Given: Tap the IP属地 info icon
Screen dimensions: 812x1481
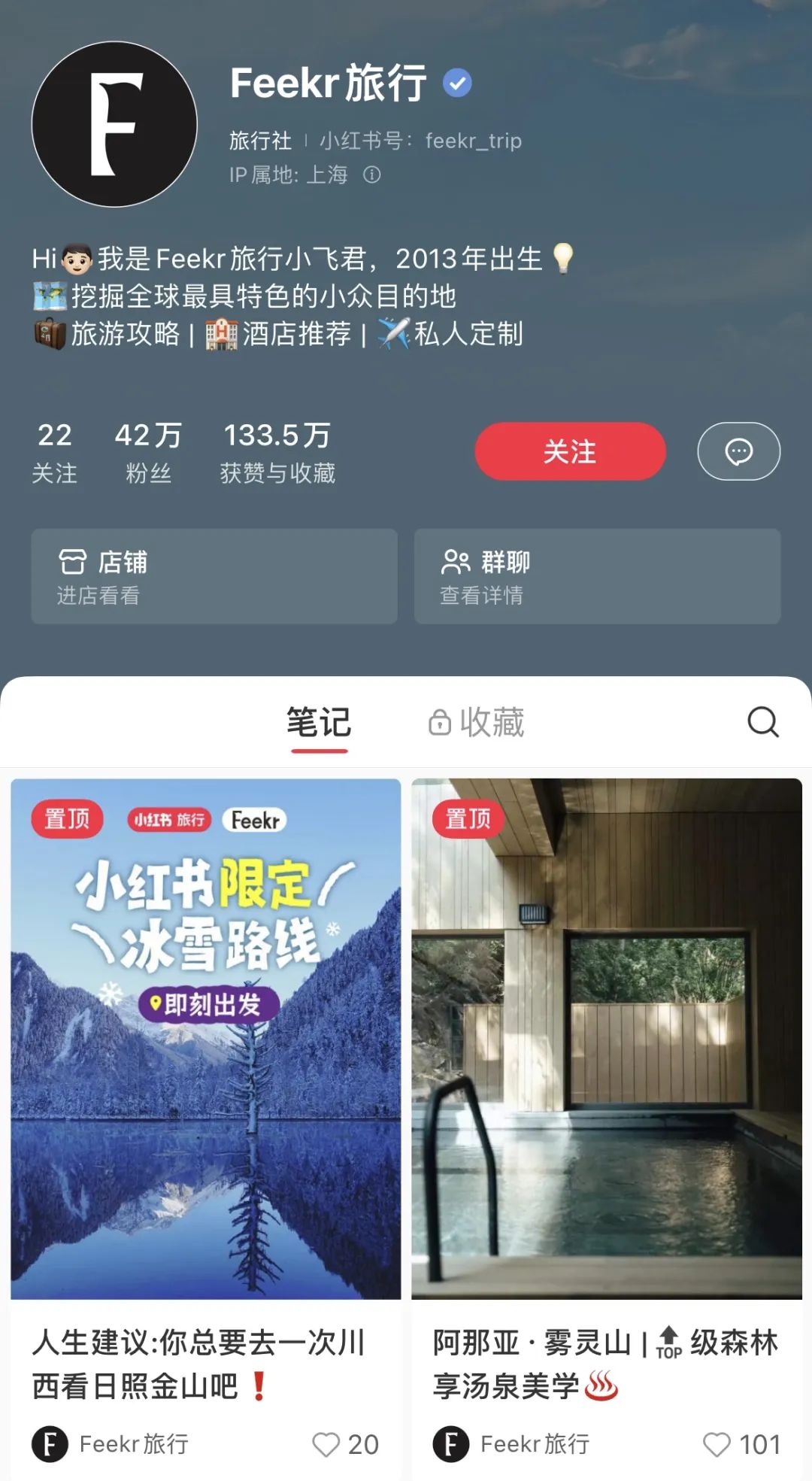Looking at the screenshot, I should [x=372, y=175].
